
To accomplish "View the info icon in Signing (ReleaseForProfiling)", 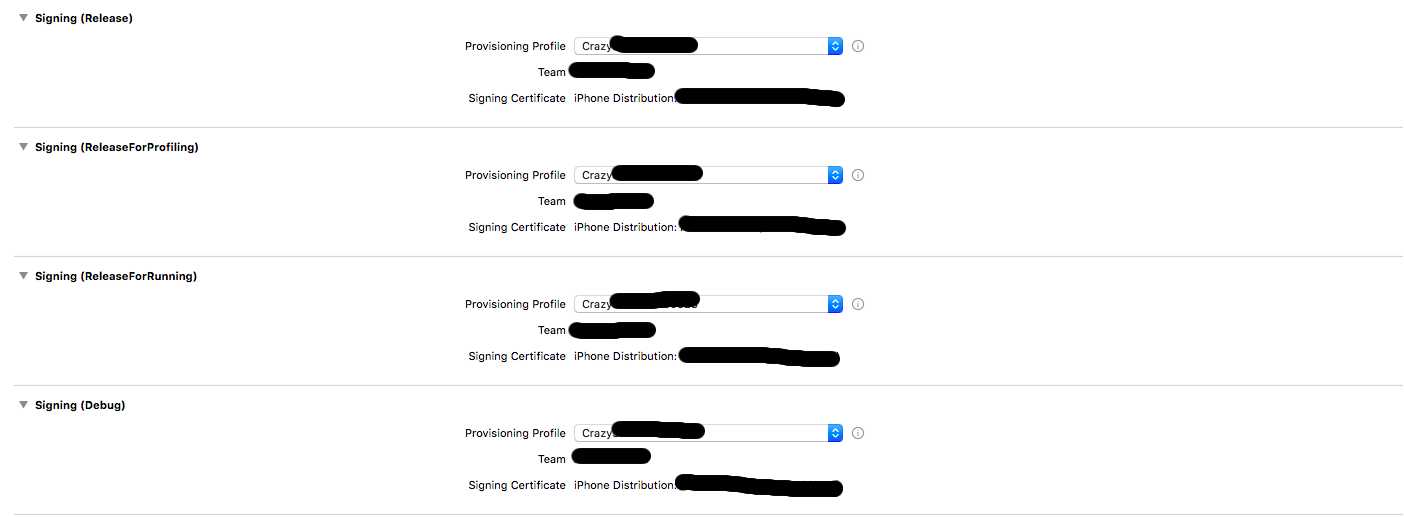I will tap(858, 175).
